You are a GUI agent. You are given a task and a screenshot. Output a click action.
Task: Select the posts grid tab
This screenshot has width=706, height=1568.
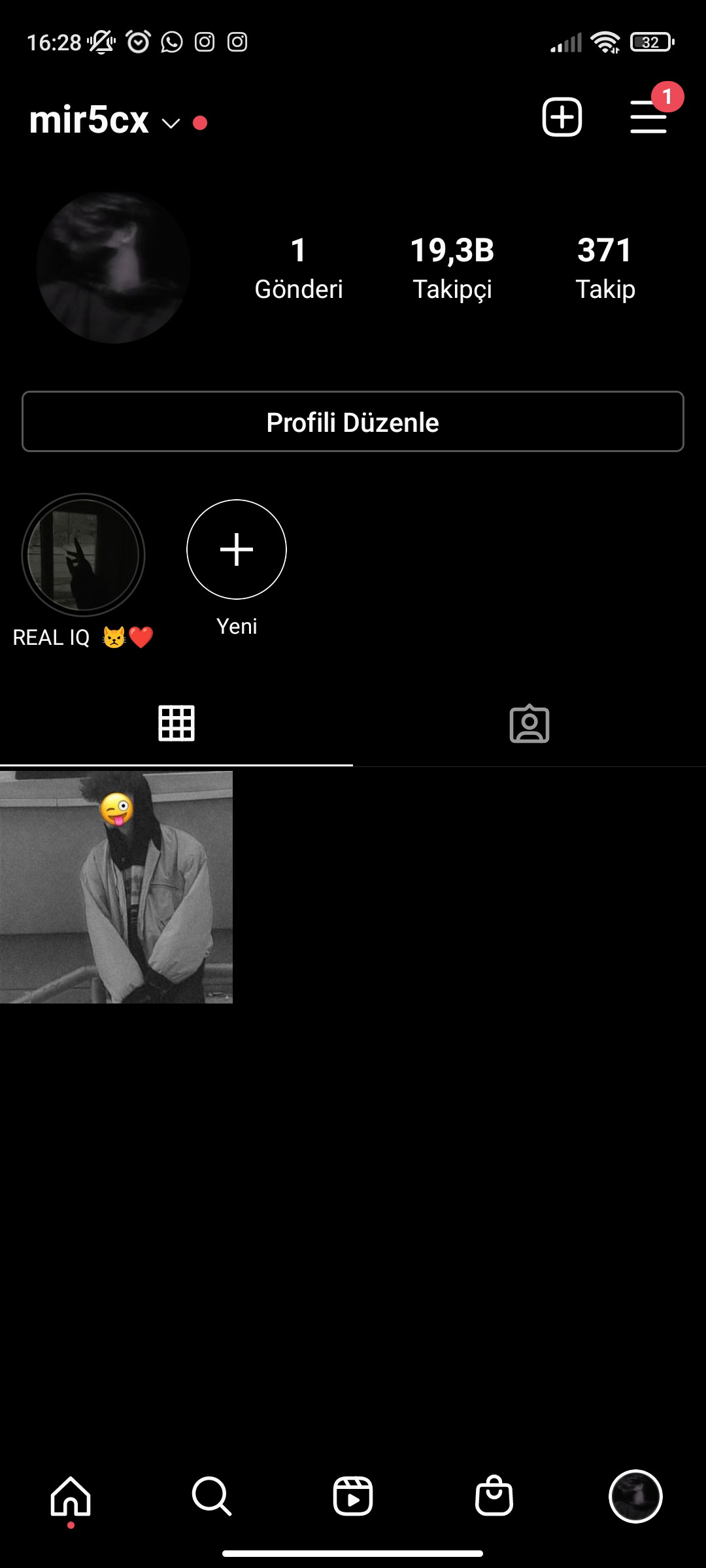176,723
